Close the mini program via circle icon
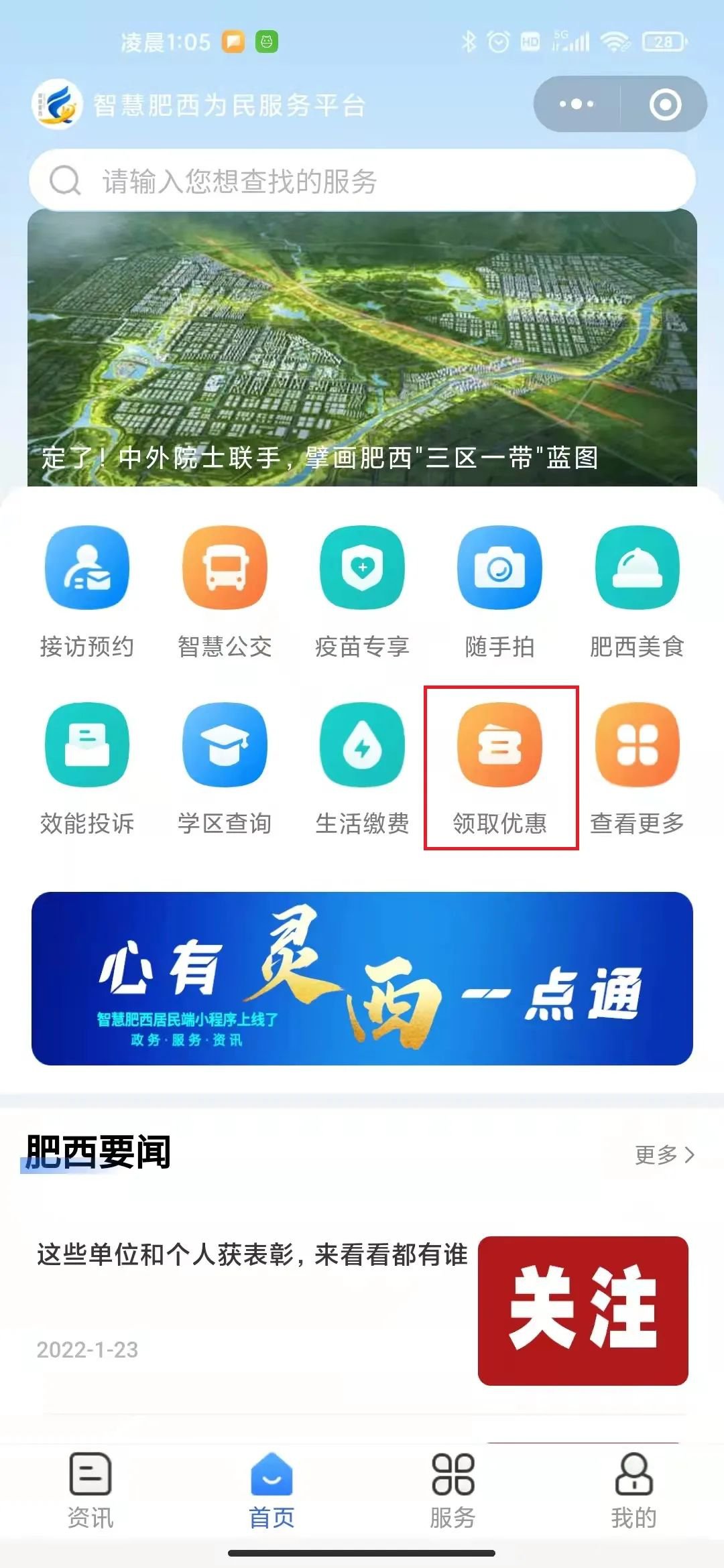724x1568 pixels. [x=665, y=105]
